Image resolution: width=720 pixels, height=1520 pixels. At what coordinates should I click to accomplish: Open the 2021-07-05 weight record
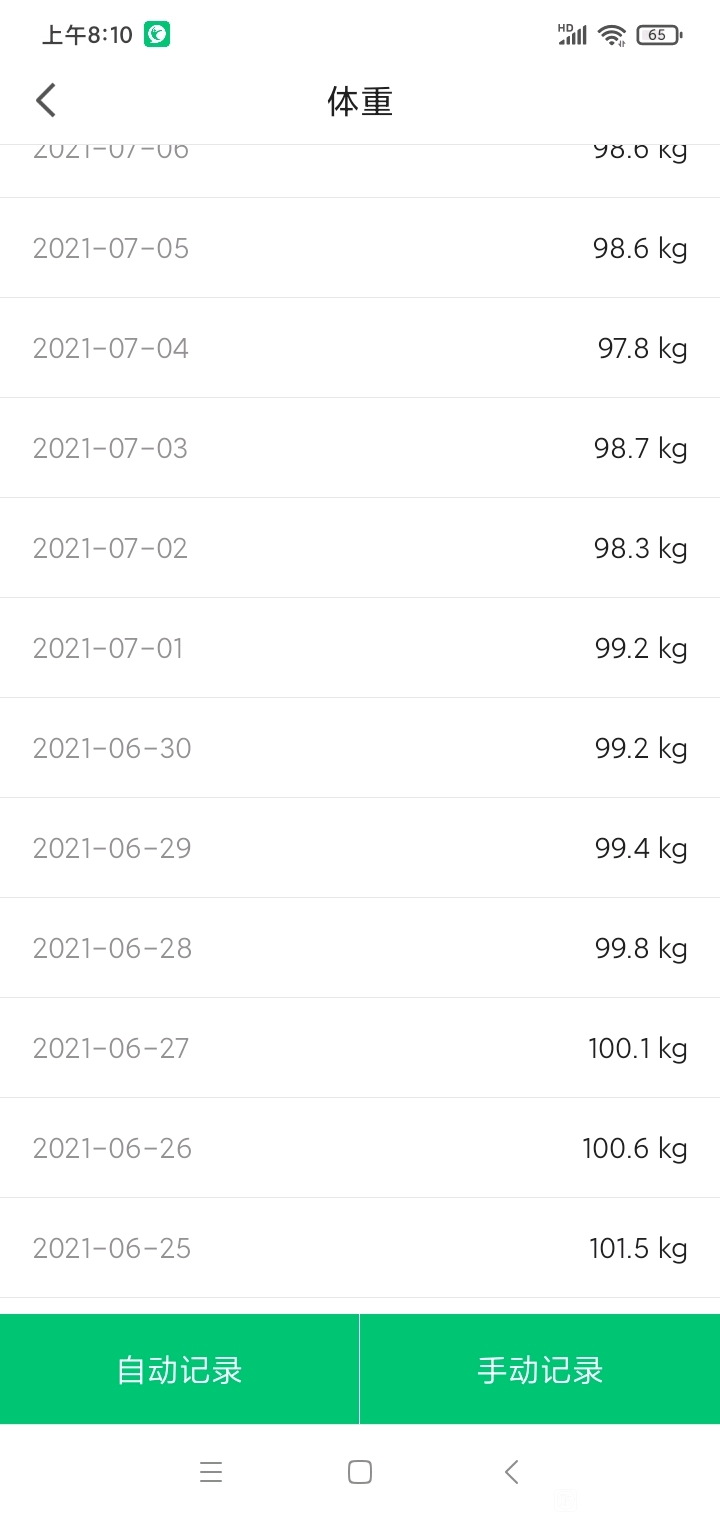click(360, 248)
